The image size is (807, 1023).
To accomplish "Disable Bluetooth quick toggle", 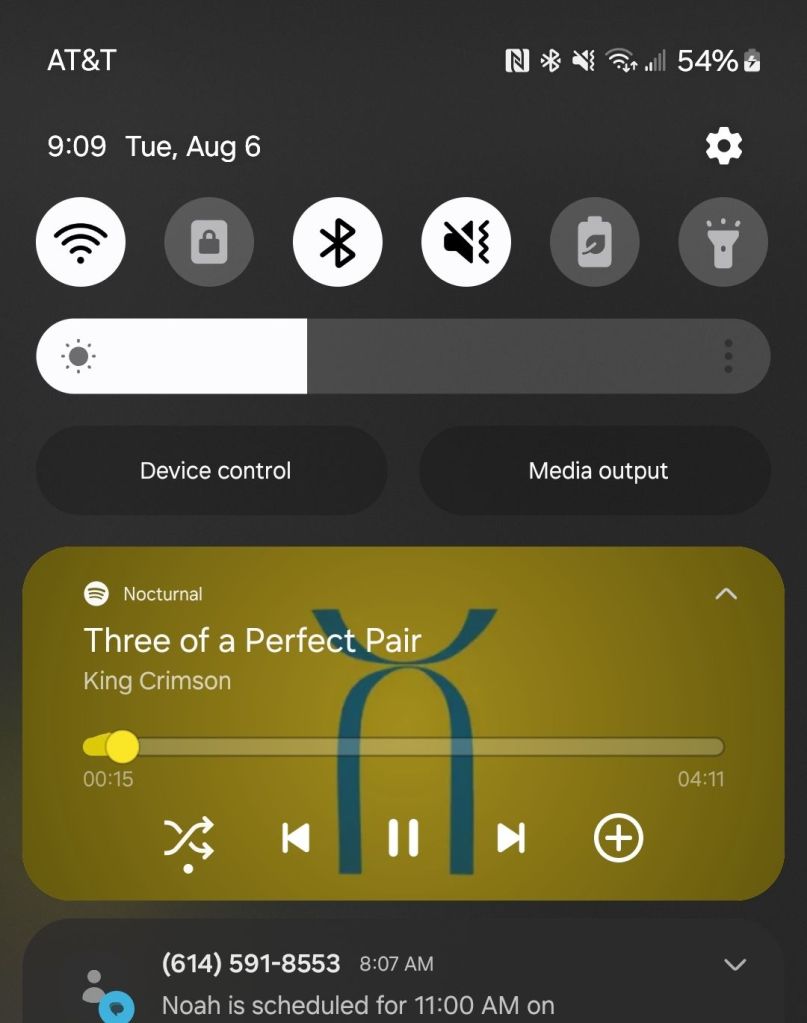I will (x=337, y=242).
